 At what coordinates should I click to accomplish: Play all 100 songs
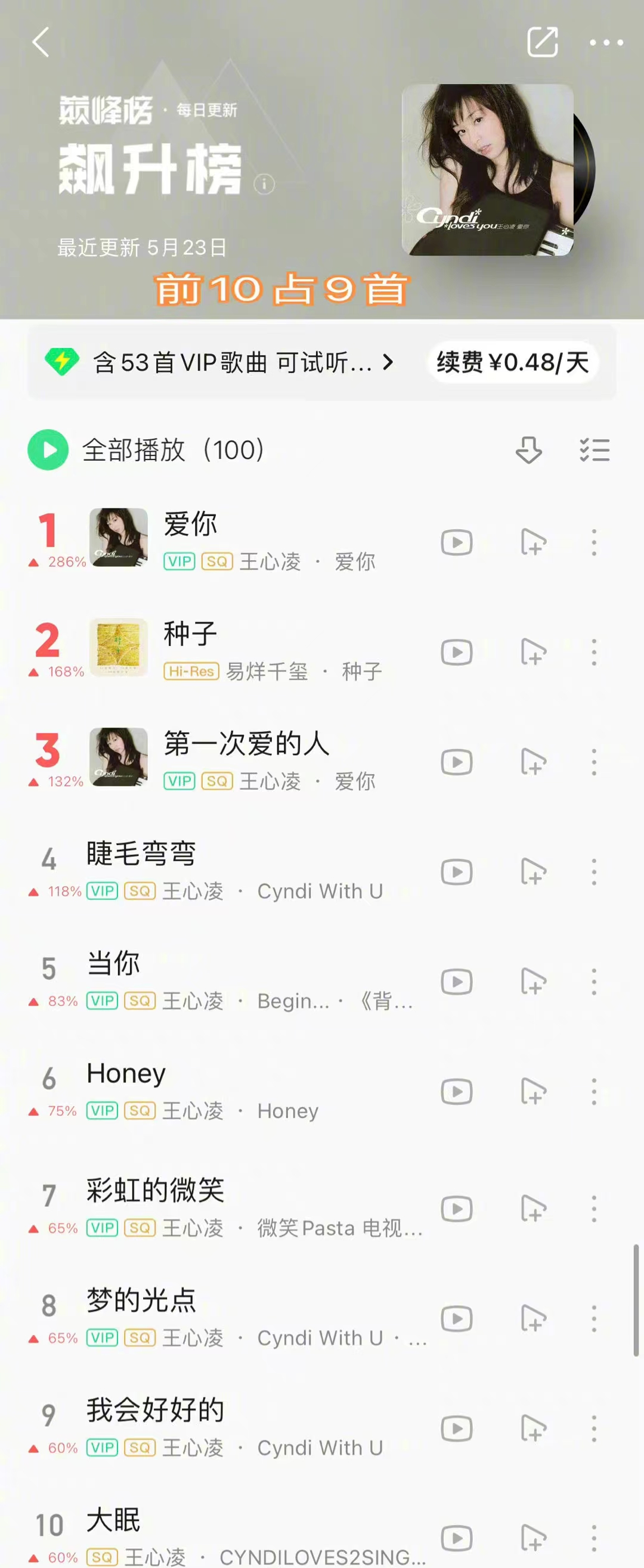coord(146,450)
